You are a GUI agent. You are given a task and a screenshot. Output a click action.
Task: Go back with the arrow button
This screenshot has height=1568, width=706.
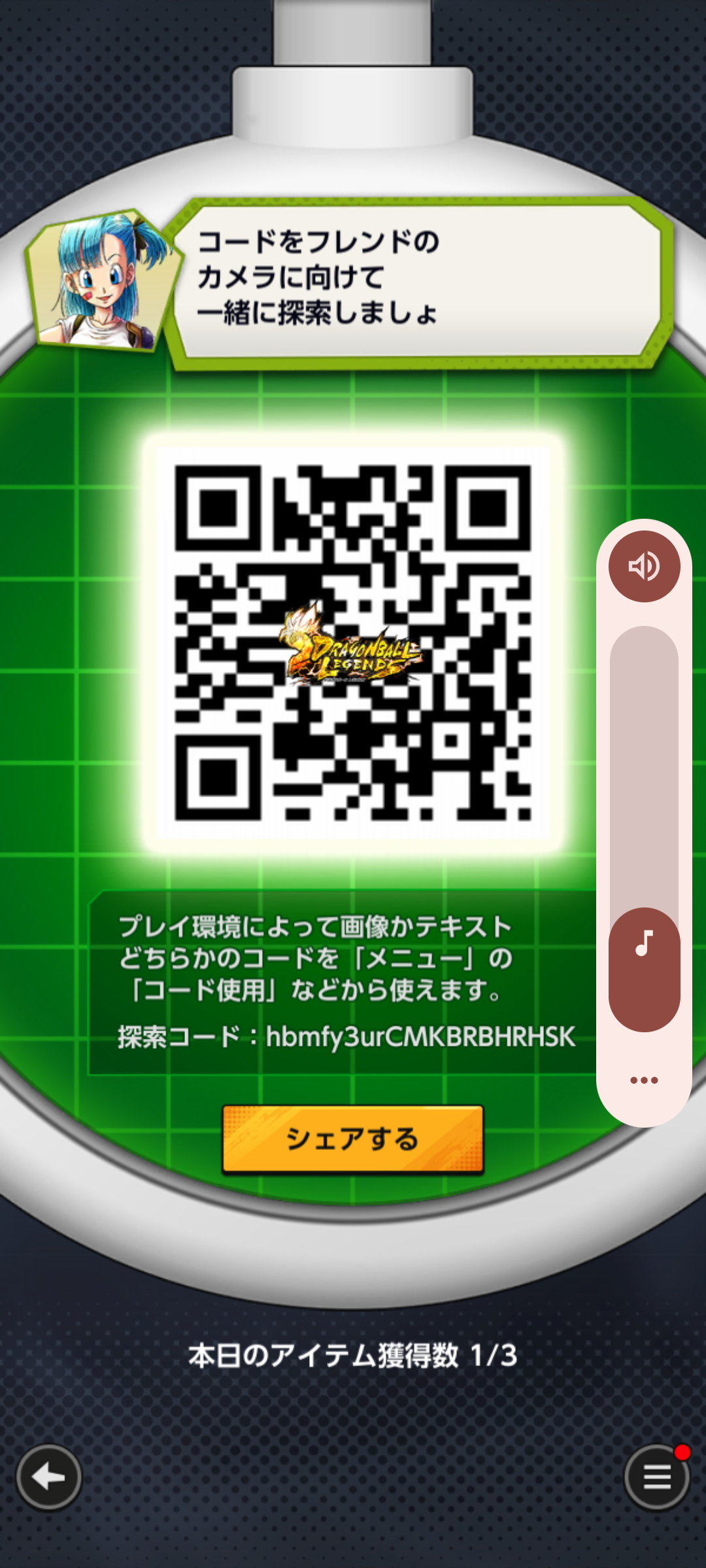[49, 1477]
